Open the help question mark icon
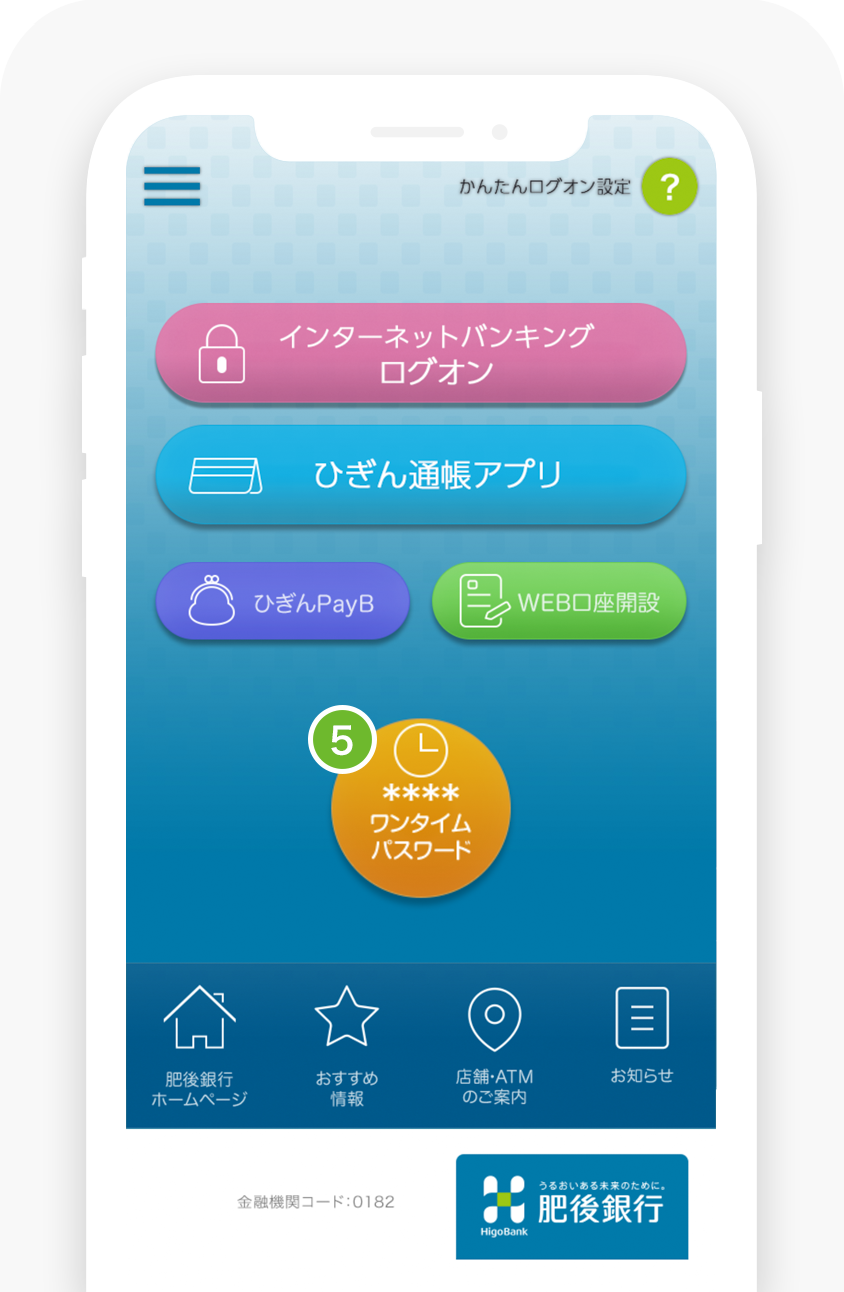 (669, 186)
